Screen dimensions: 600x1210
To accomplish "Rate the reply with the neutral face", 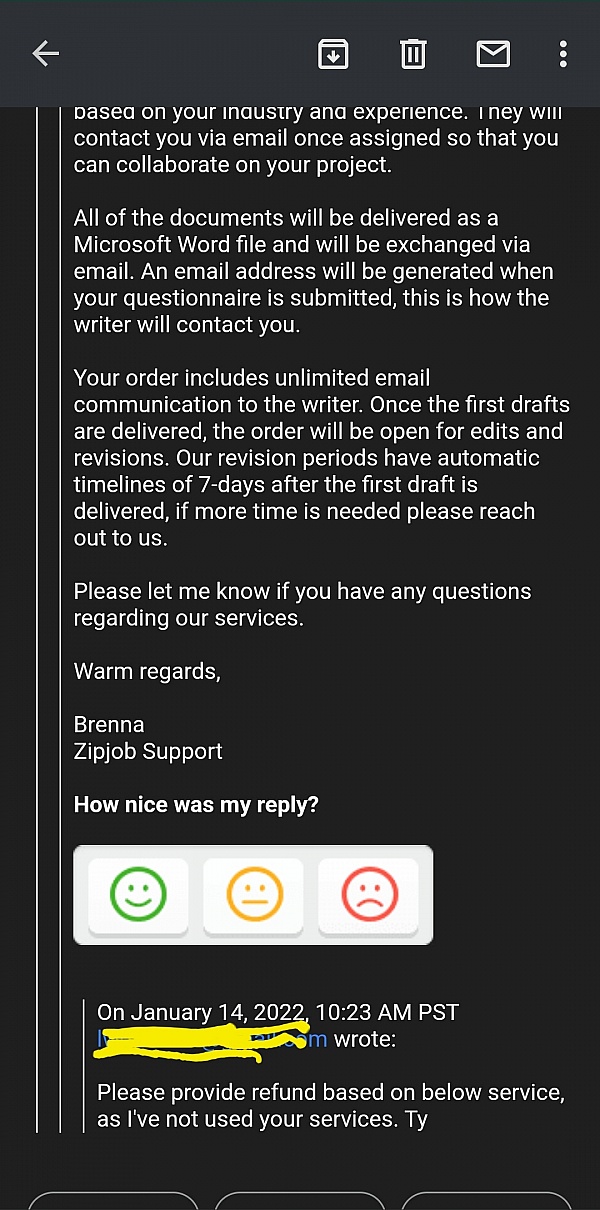I will point(254,894).
